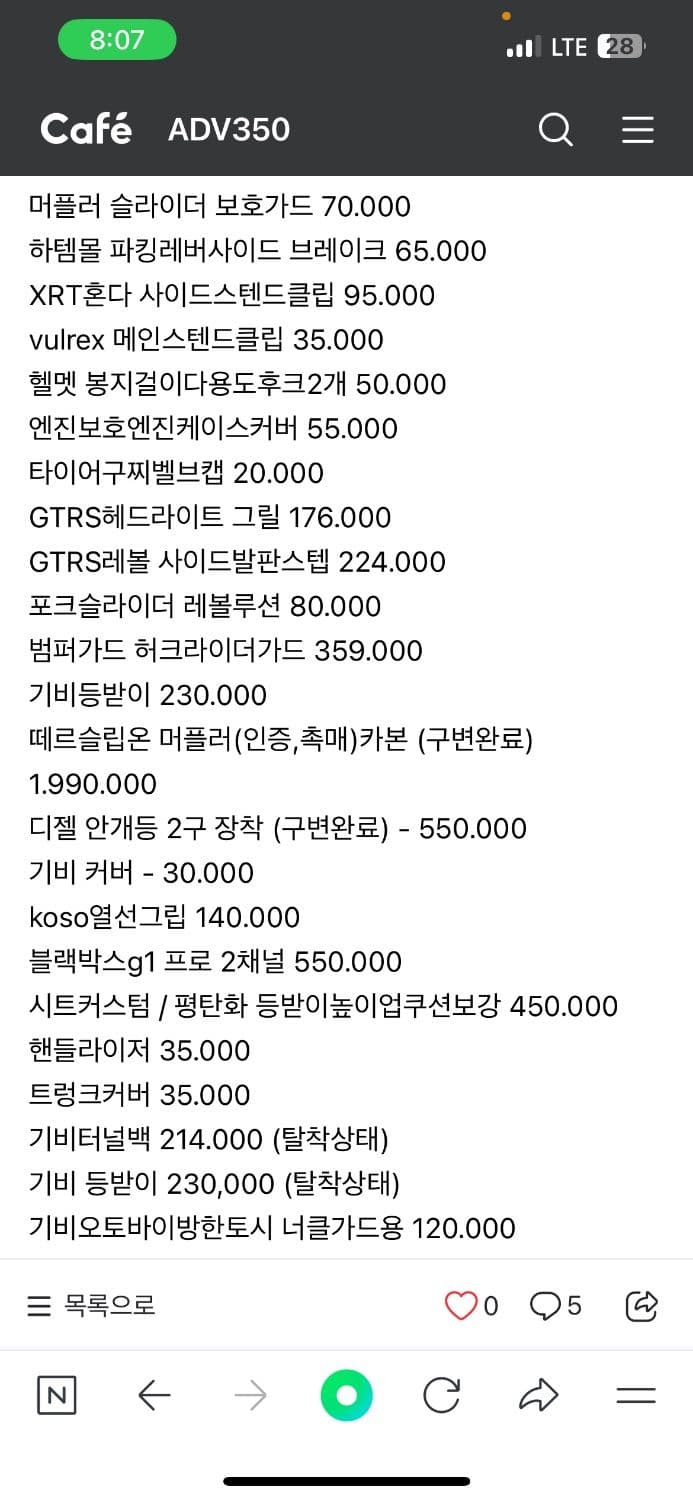693x1500 pixels.
Task: Open the browser toolbar menu lines
Action: pyautogui.click(x=636, y=1396)
